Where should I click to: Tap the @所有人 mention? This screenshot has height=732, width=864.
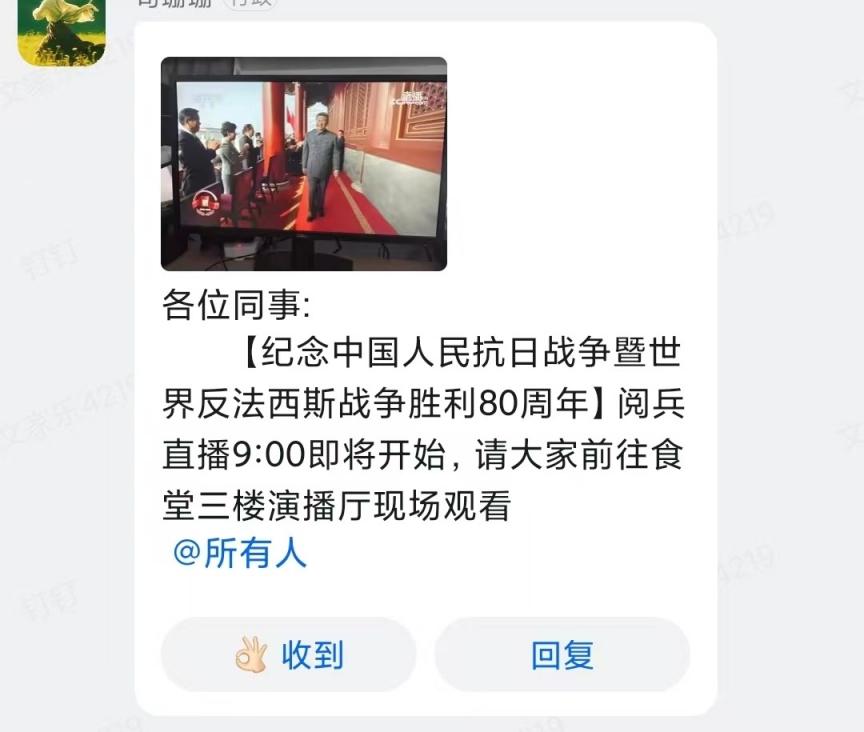pyautogui.click(x=240, y=553)
